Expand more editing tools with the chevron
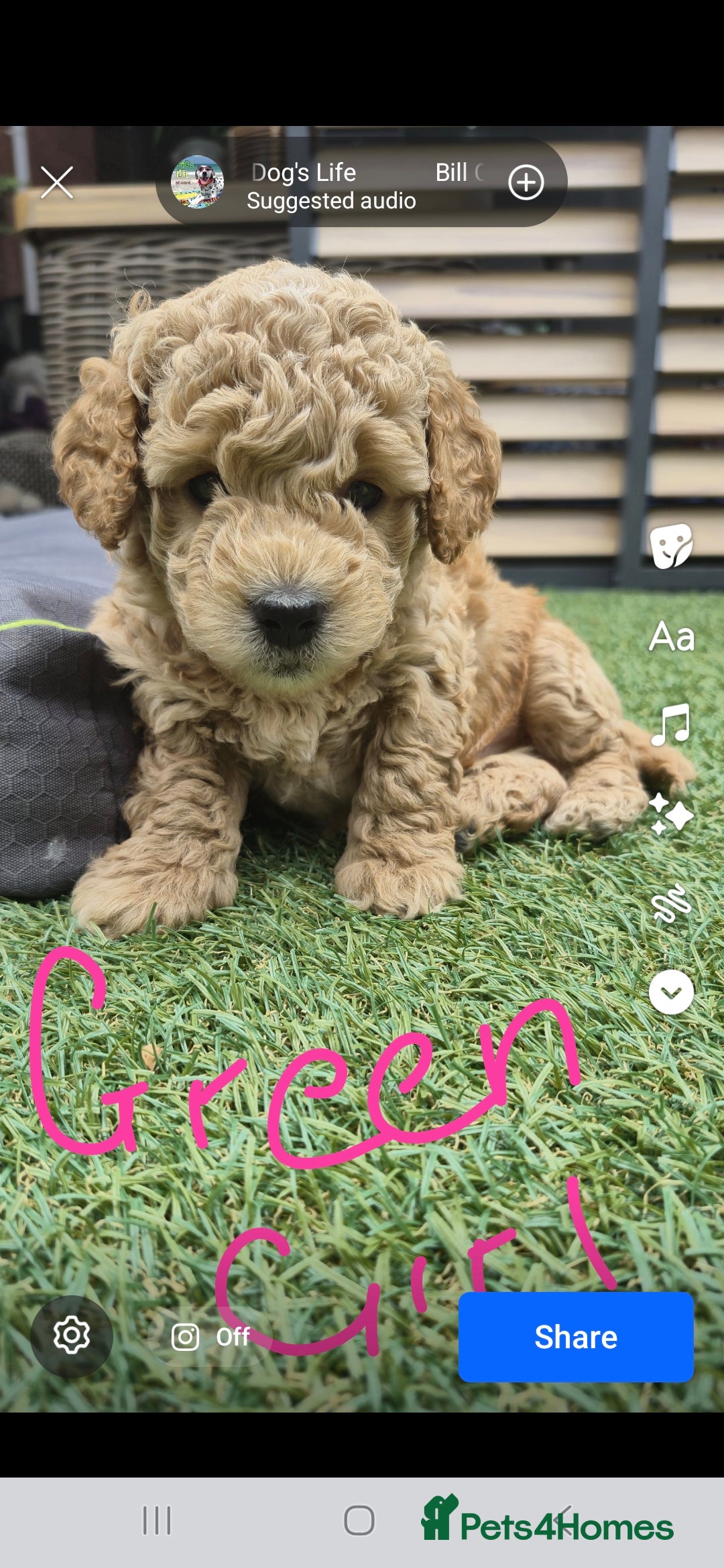The image size is (724, 1568). tap(671, 992)
